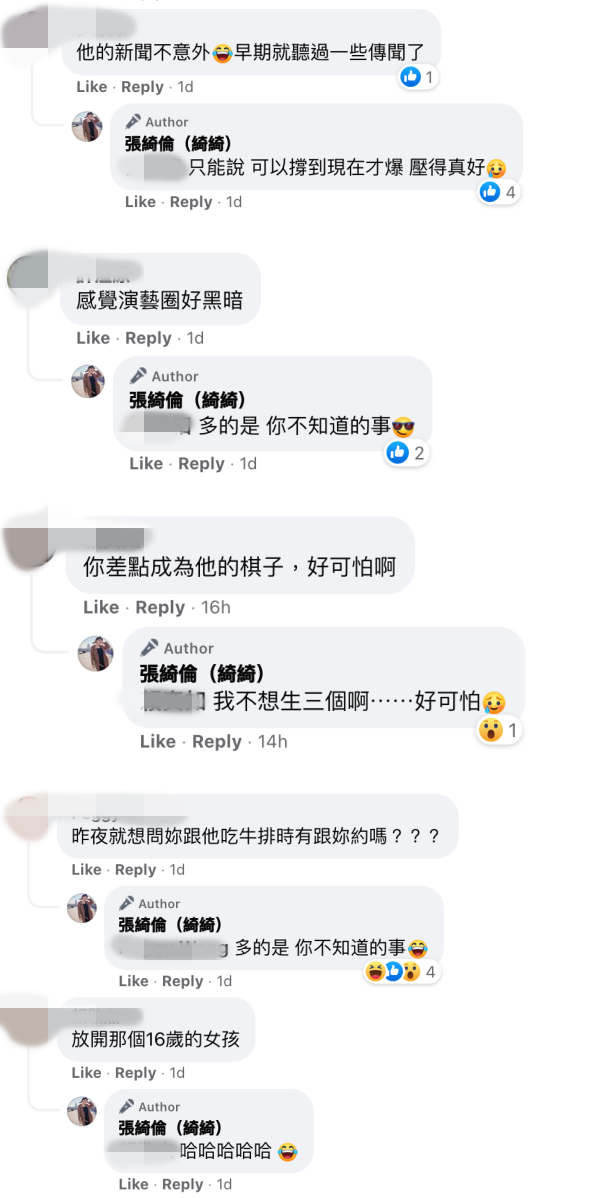This screenshot has width=600, height=1198.
Task: Like the comment 他的新聞不意外
Action: (x=91, y=87)
